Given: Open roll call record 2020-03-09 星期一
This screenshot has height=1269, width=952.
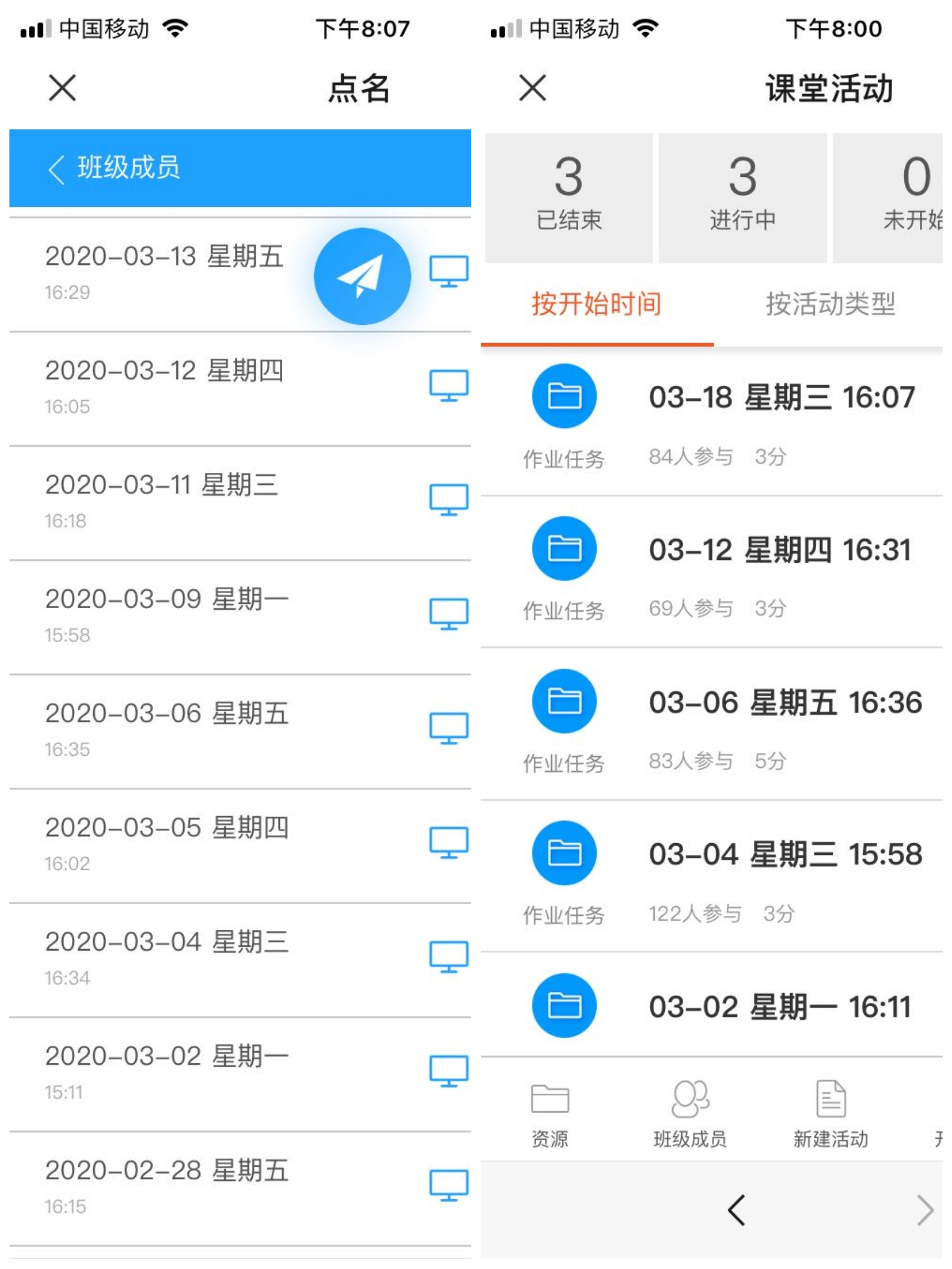Looking at the screenshot, I should (x=166, y=615).
